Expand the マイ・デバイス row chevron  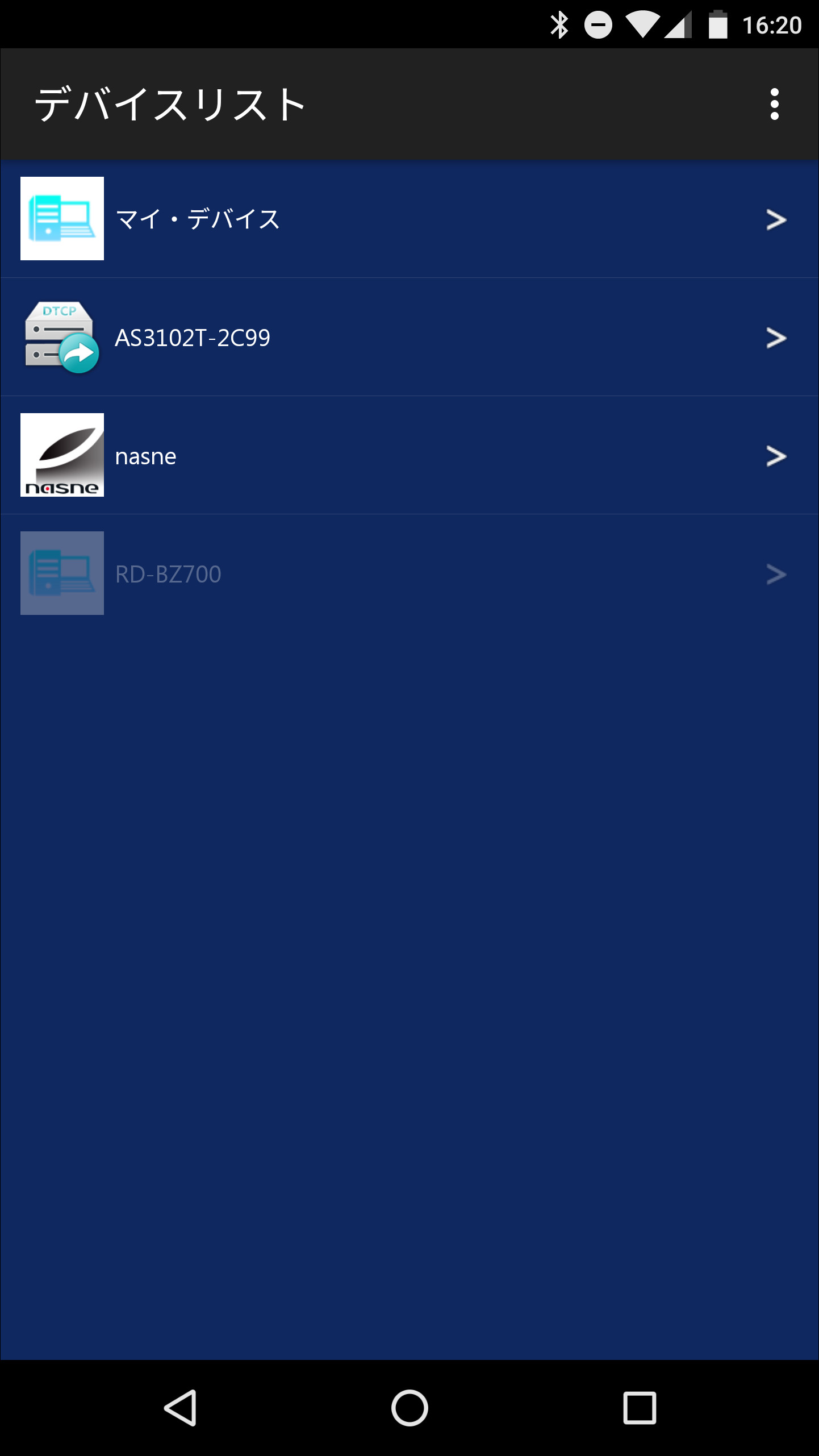775,219
